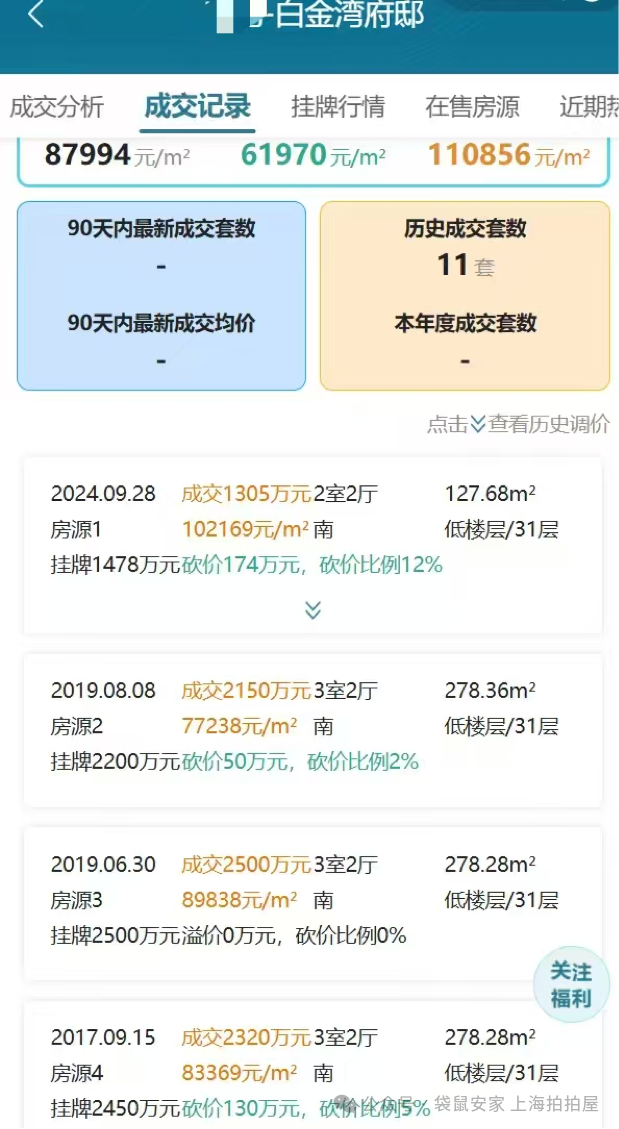Viewport: 619px width, 1129px height.
Task: Switch to the 挂牌行情 tab
Action: (x=337, y=106)
